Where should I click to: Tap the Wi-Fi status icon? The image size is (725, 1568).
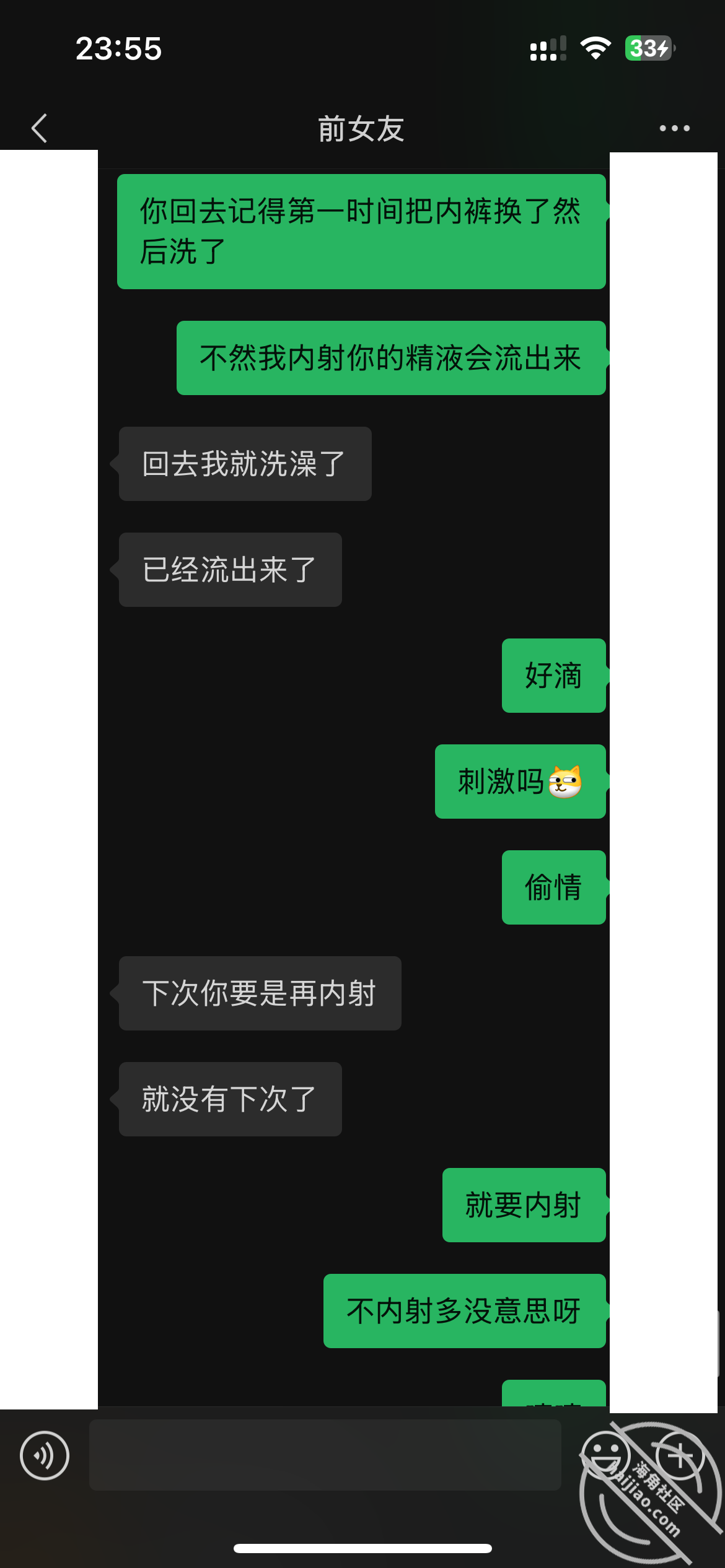point(595,48)
